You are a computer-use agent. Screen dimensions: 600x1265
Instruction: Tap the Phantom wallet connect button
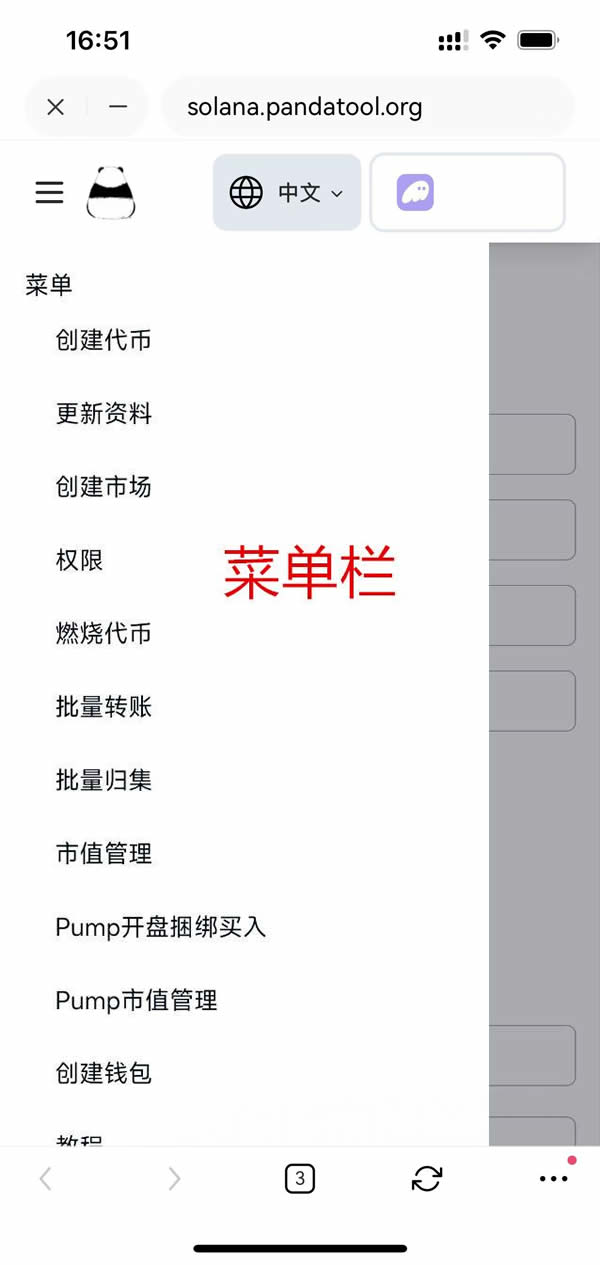coord(467,192)
